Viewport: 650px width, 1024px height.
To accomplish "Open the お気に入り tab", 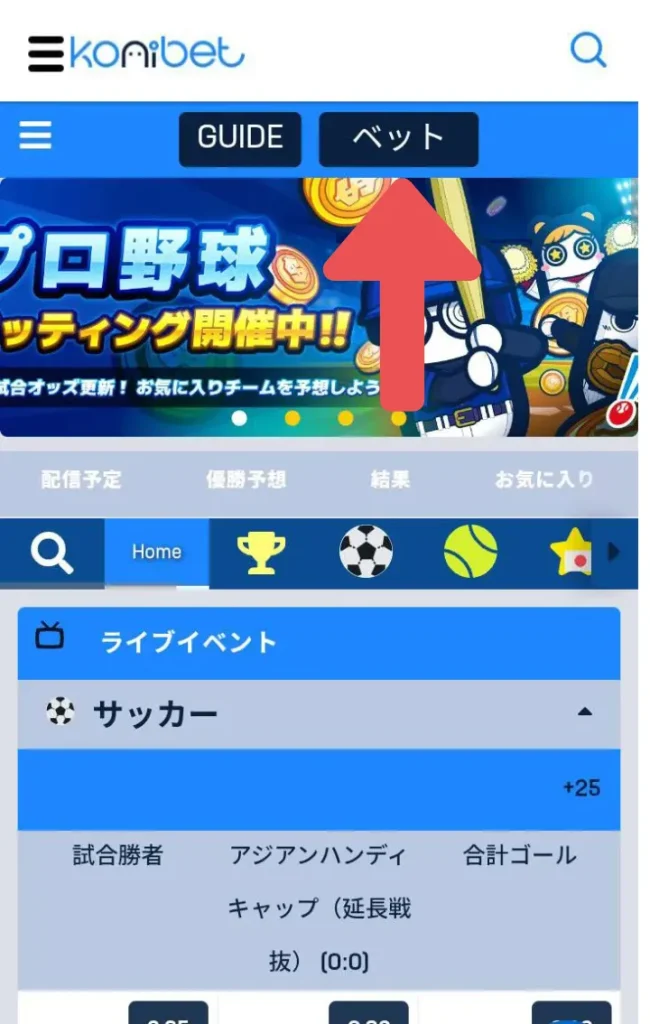I will [x=543, y=480].
